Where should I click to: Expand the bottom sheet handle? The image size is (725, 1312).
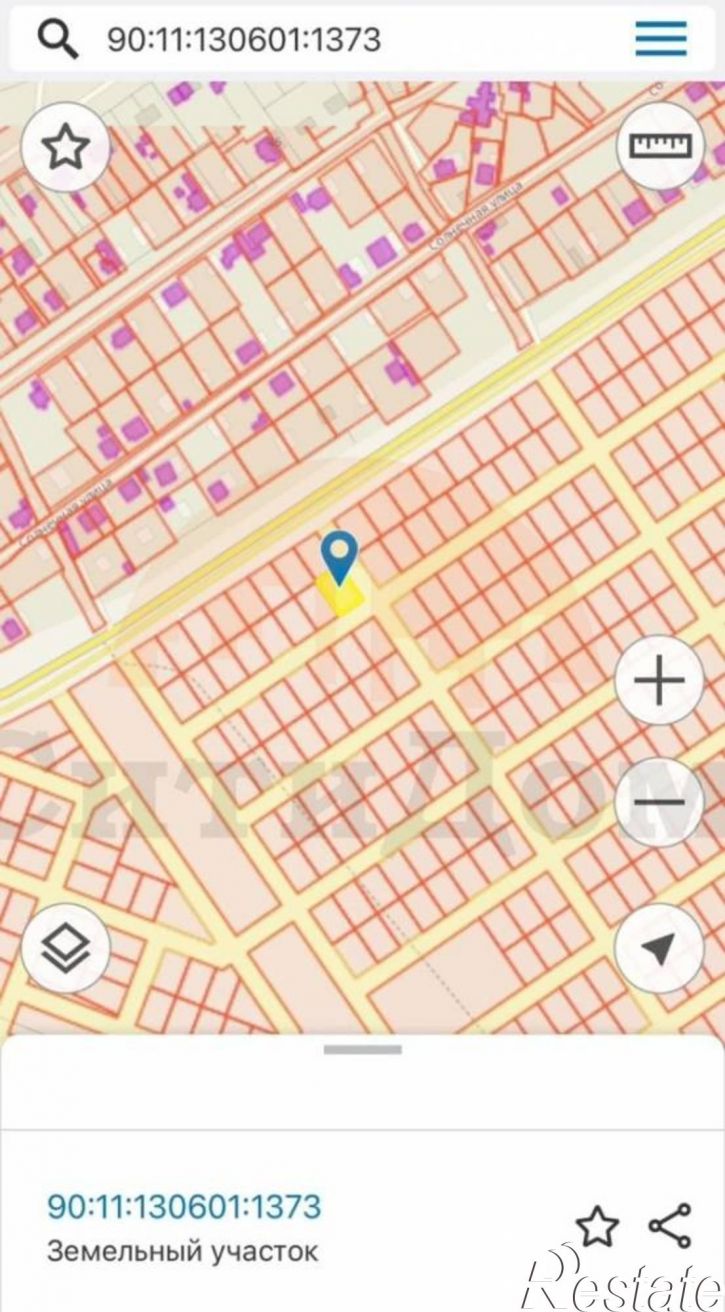[362, 1050]
